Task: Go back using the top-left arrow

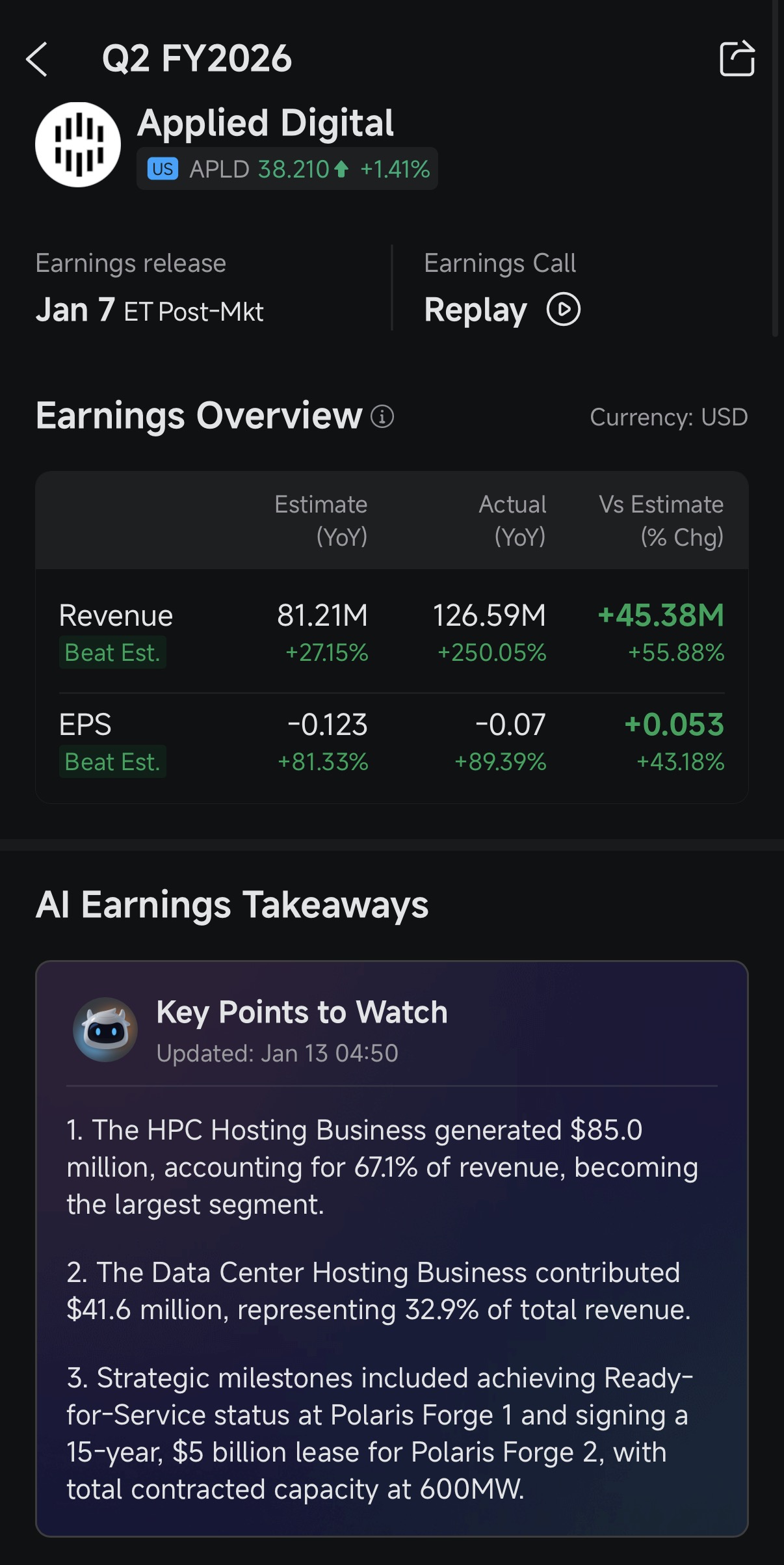Action: point(37,59)
